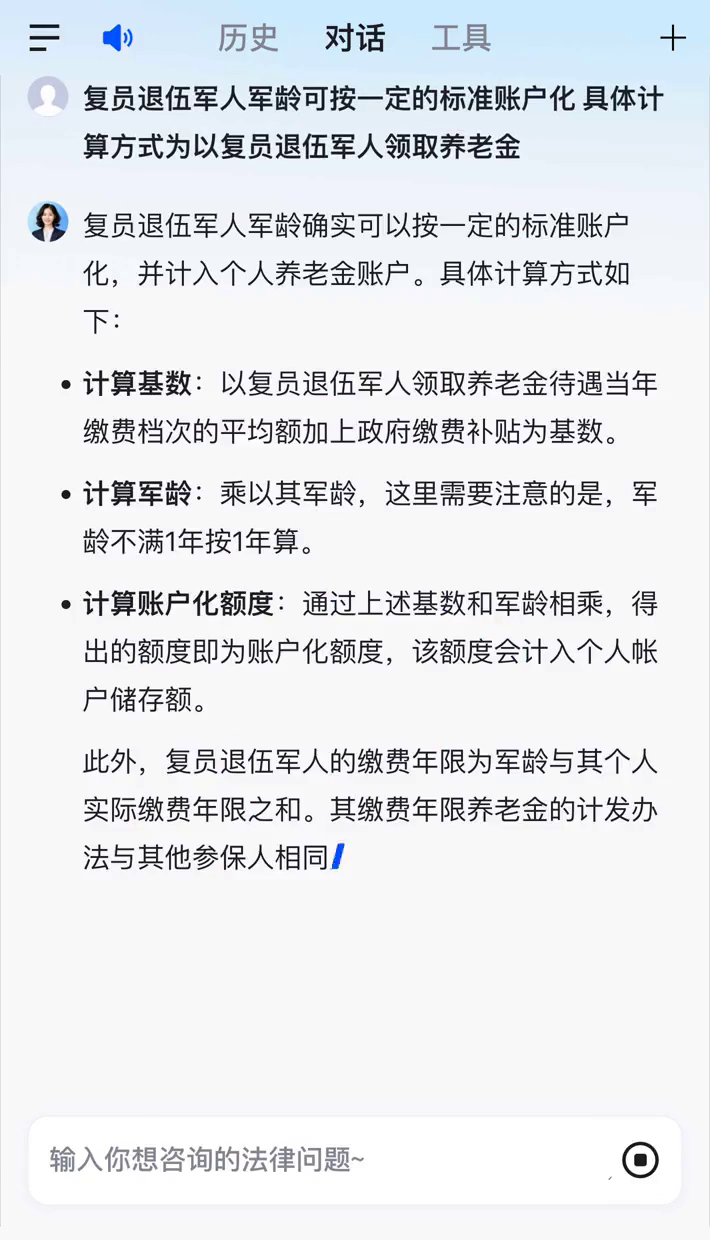This screenshot has width=710, height=1240.
Task: Tap the legal question input field
Action: click(x=320, y=1160)
